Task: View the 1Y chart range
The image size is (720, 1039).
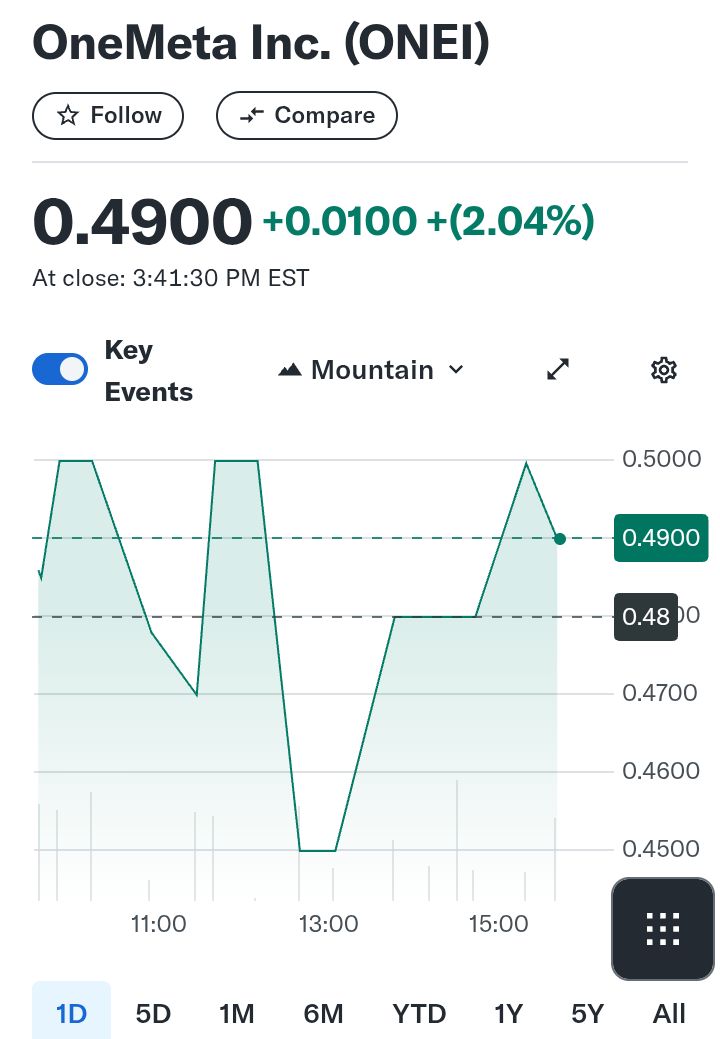Action: pyautogui.click(x=509, y=1013)
